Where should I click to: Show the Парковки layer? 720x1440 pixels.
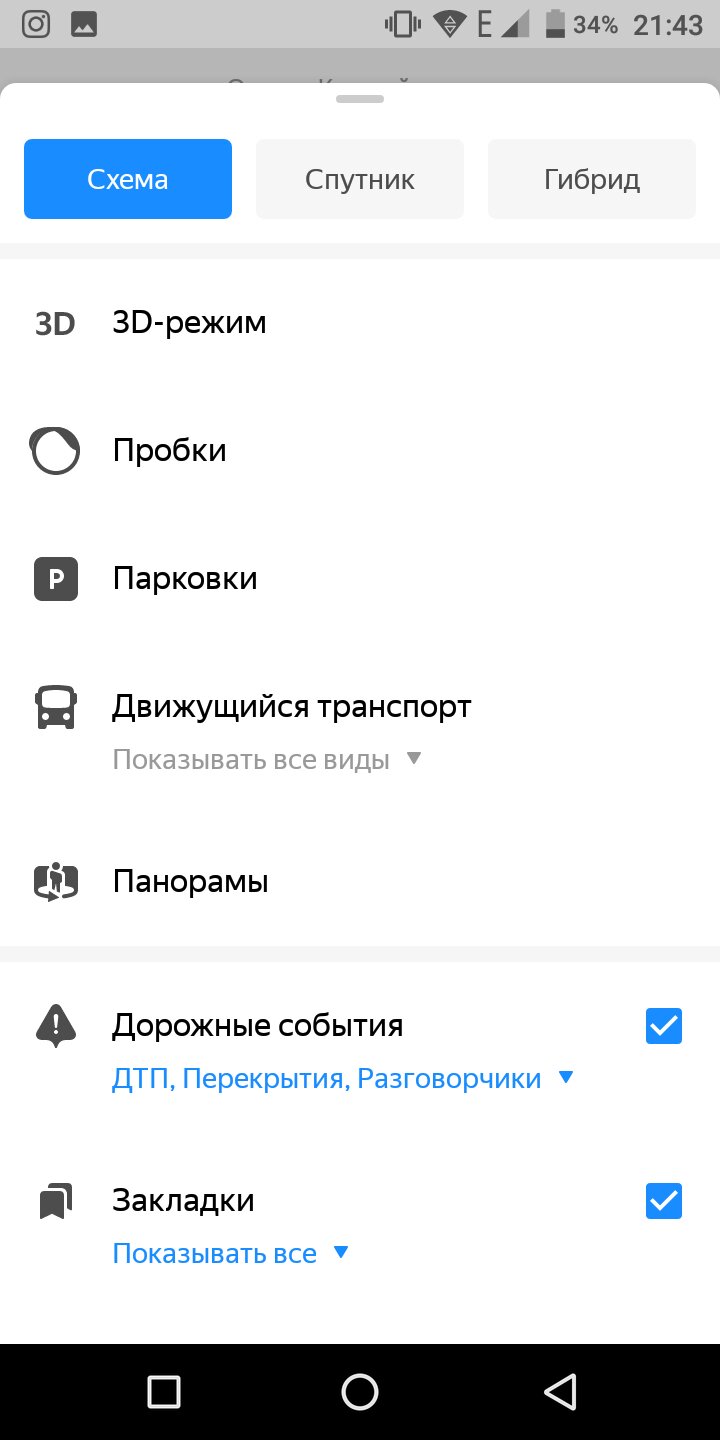point(360,579)
